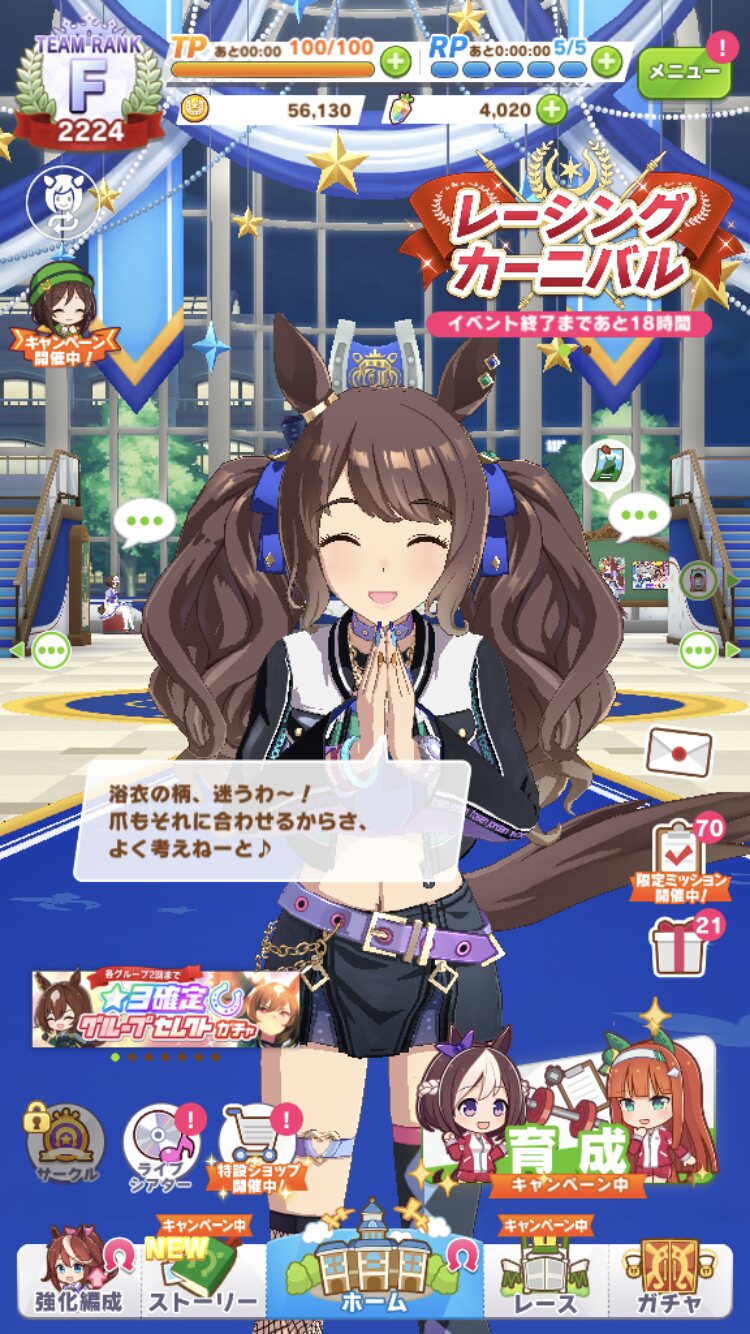Image resolution: width=750 pixels, height=1334 pixels.
Task: Open the キャンペーン開催中 campaign icon
Action: click(63, 311)
